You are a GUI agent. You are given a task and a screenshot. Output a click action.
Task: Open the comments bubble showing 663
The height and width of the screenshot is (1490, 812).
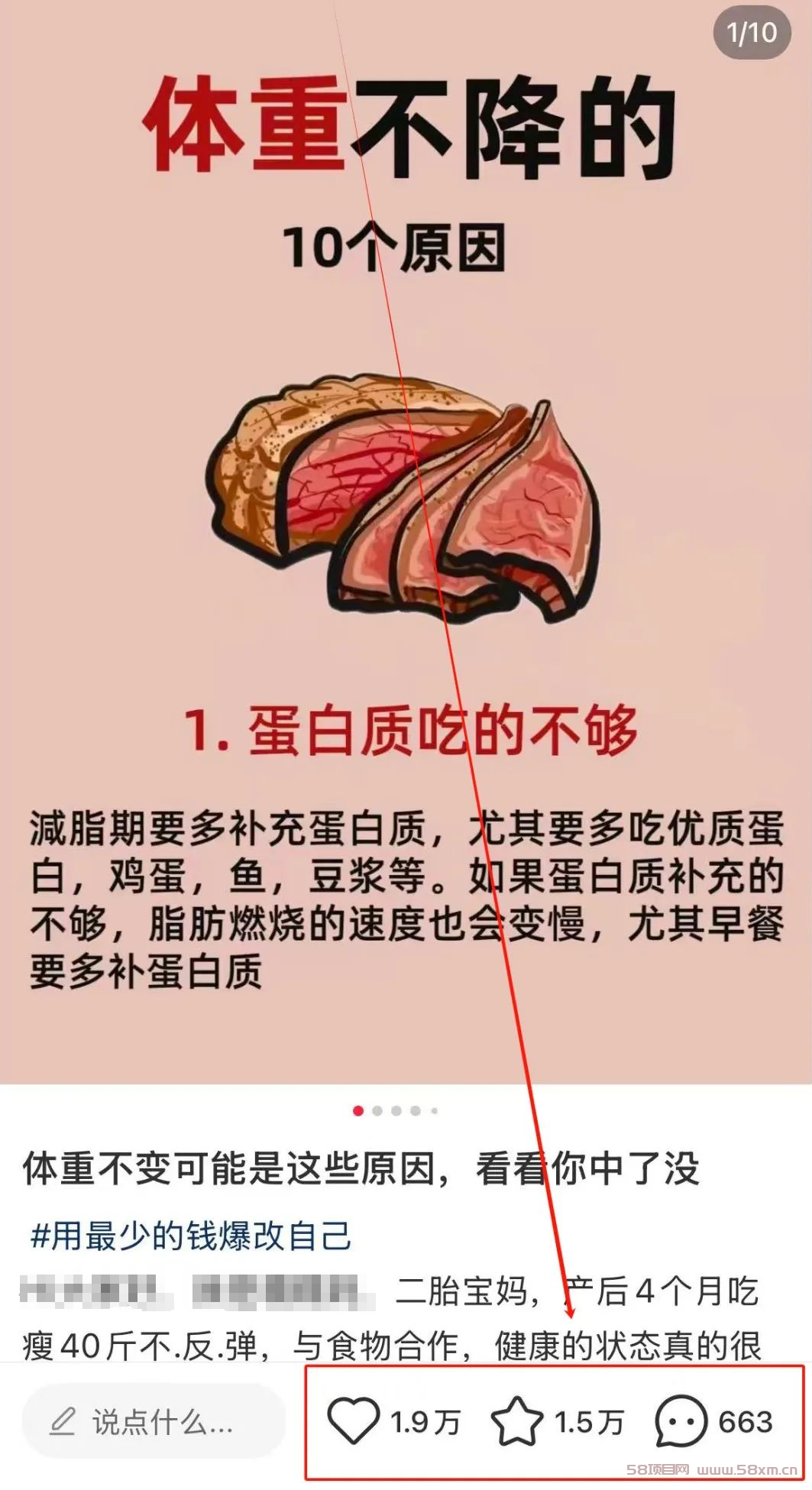coord(681,1421)
